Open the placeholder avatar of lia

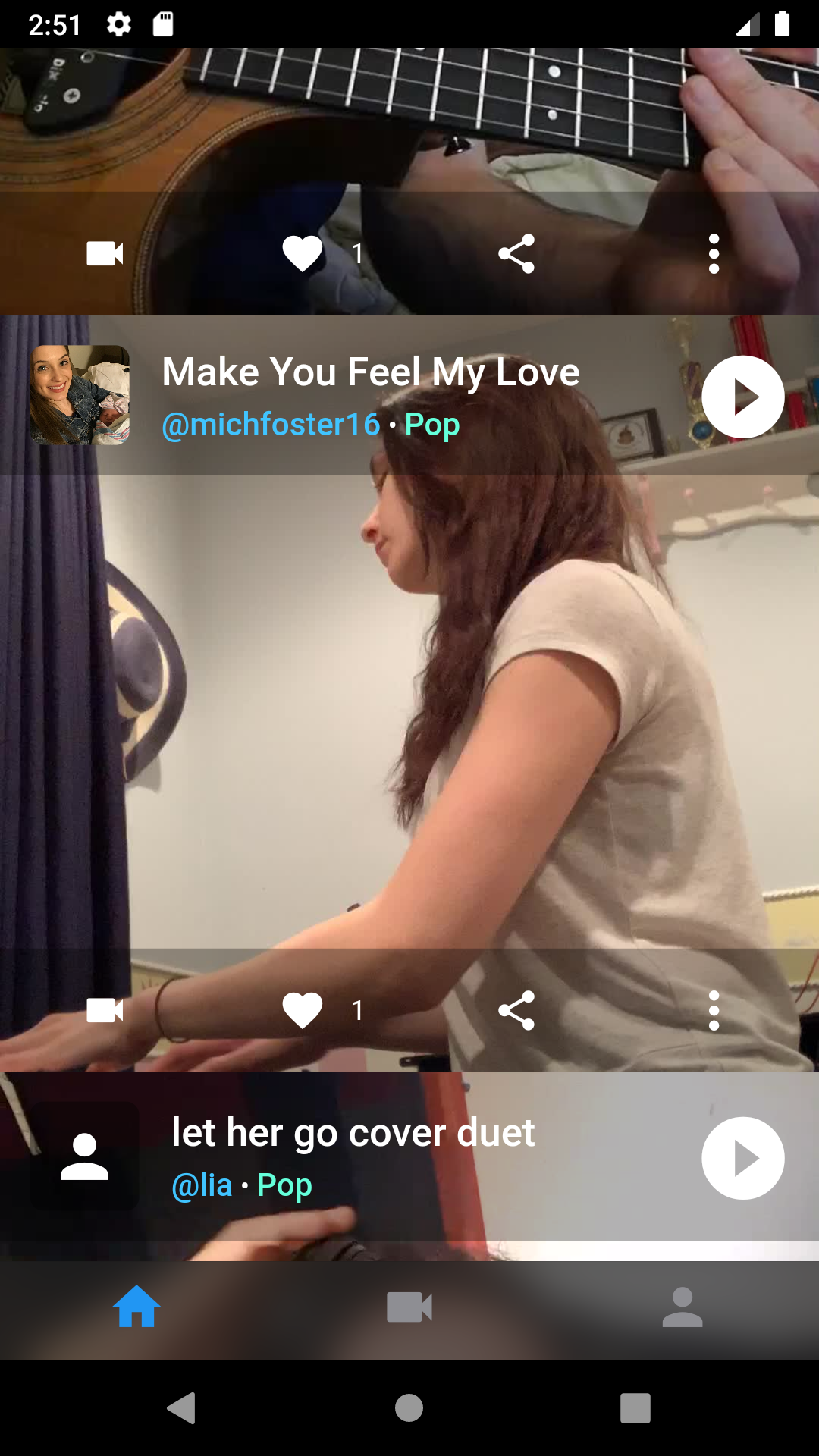84,1156
